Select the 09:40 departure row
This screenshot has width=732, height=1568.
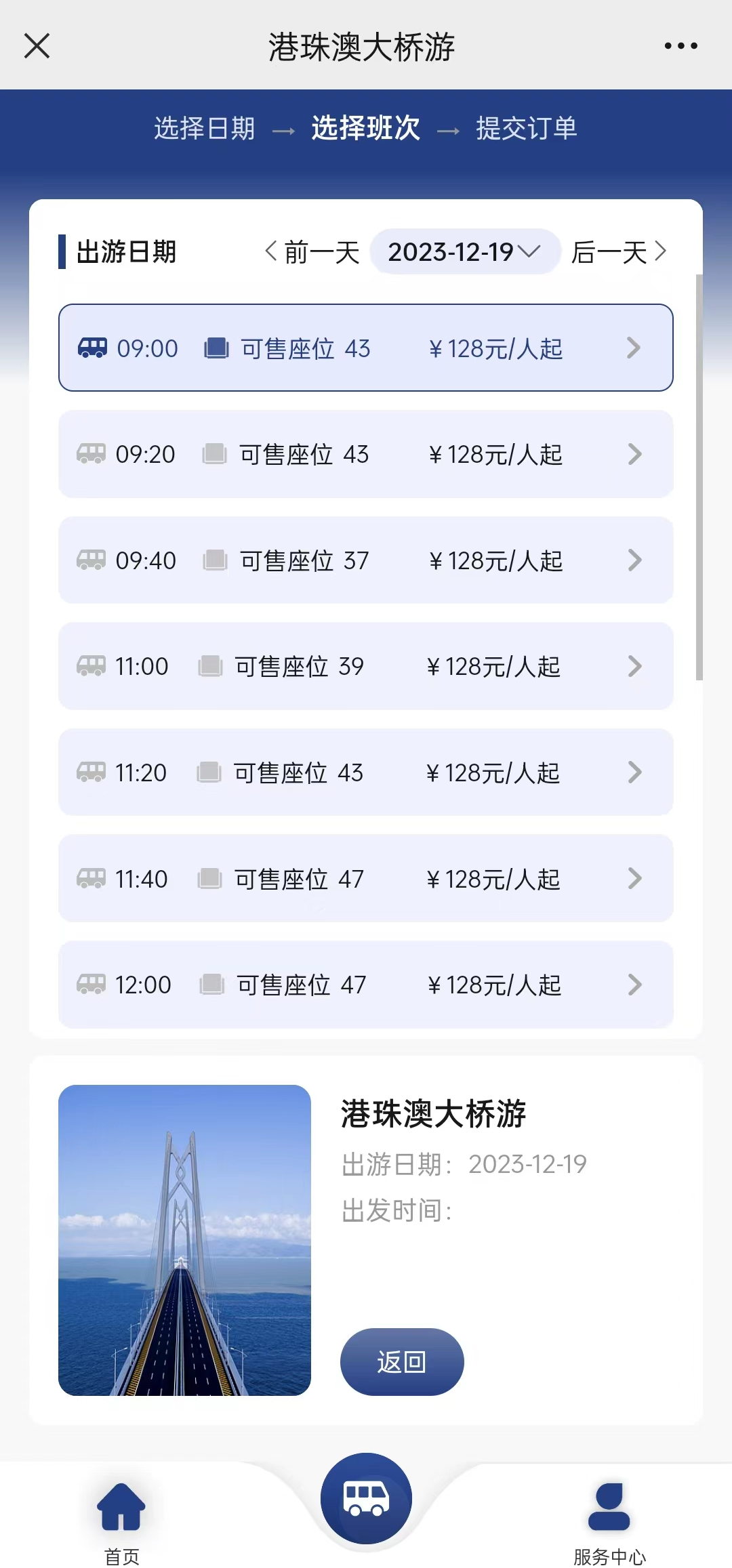(365, 560)
